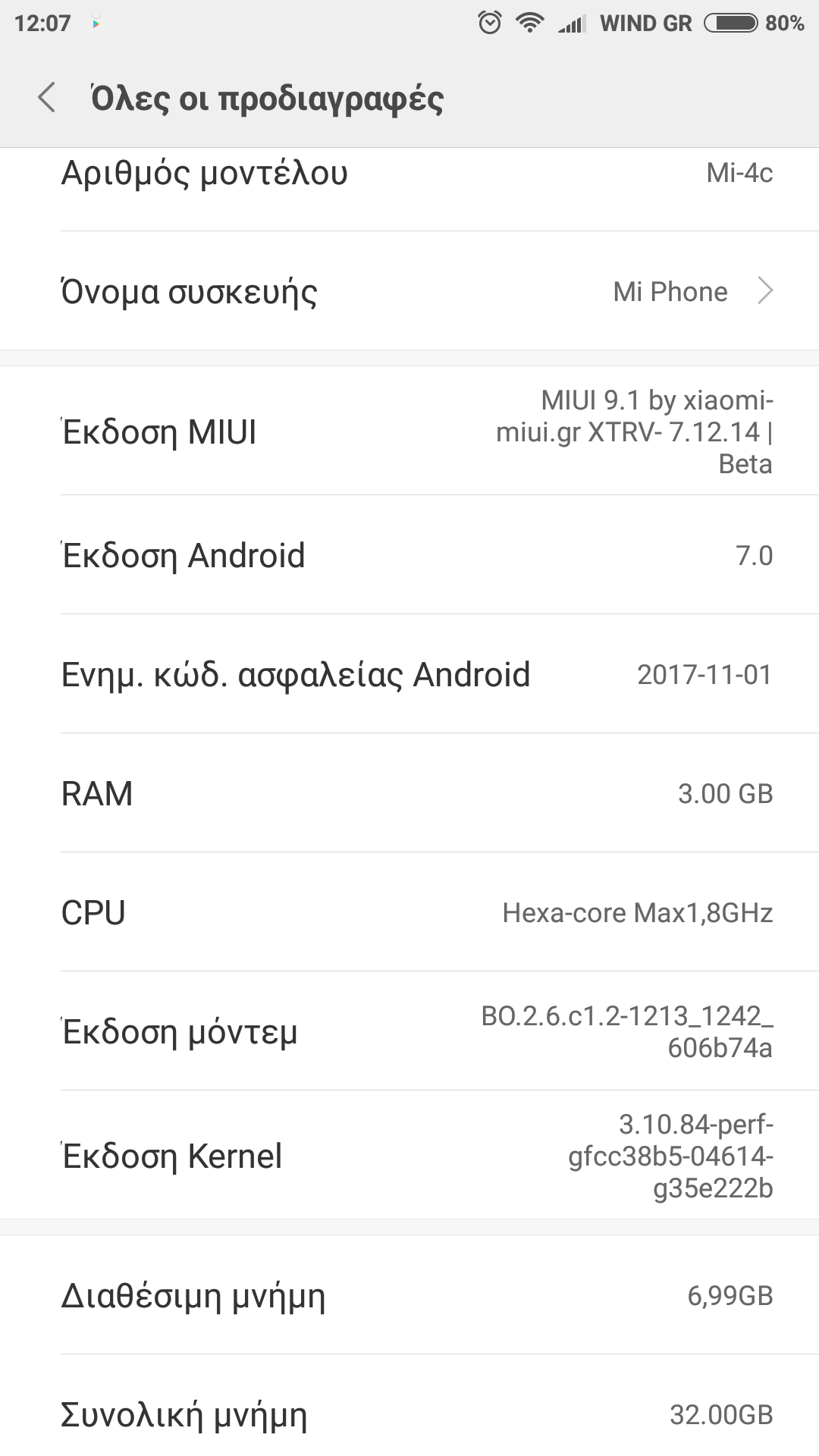The image size is (819, 1456).
Task: Open the Όνομα συσκευής row
Action: click(x=409, y=291)
